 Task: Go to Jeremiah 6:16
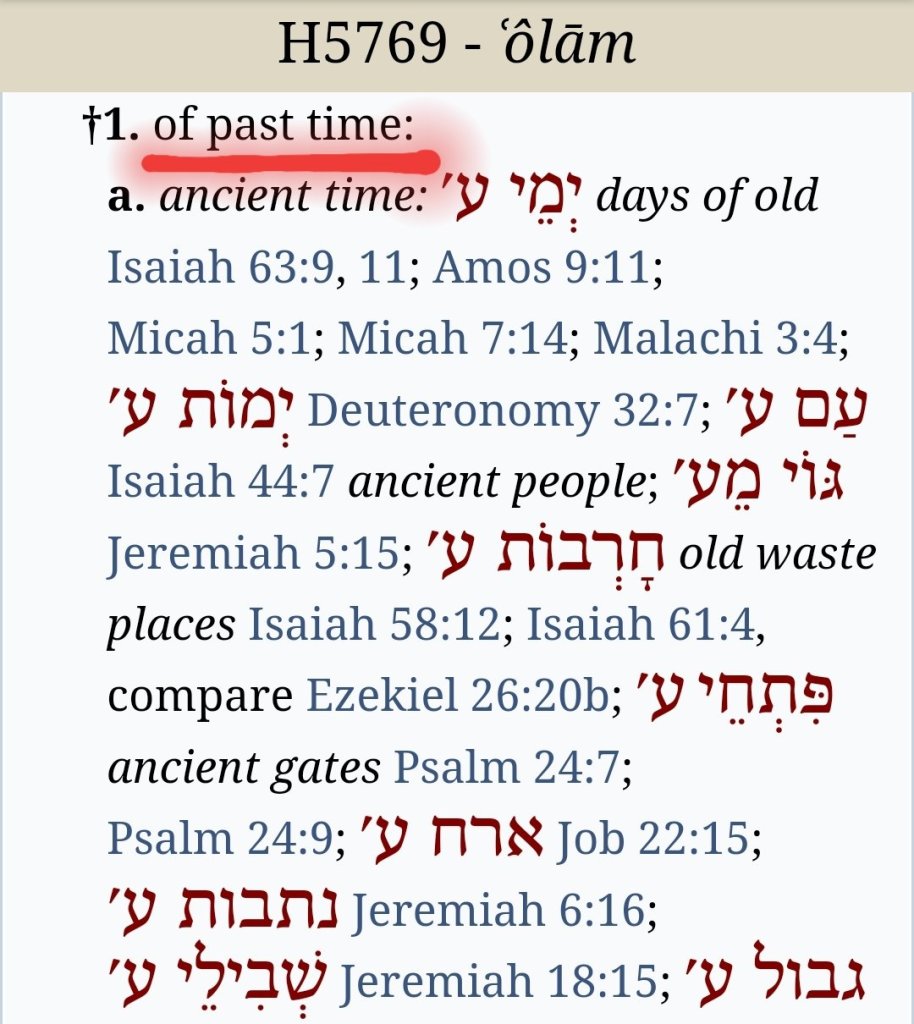[497, 910]
